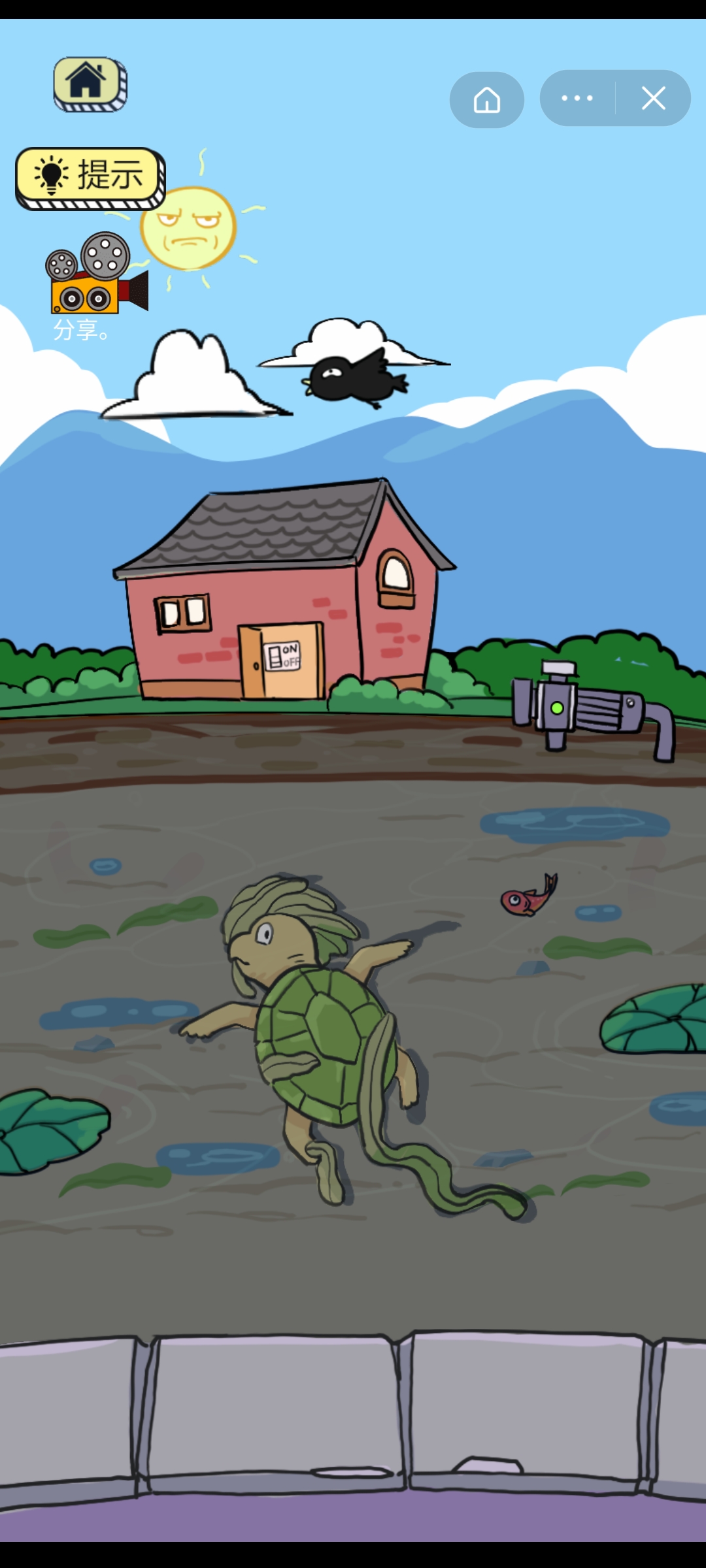The height and width of the screenshot is (1568, 706).
Task: Tap the ON/OFF switch on the house
Action: (x=283, y=656)
